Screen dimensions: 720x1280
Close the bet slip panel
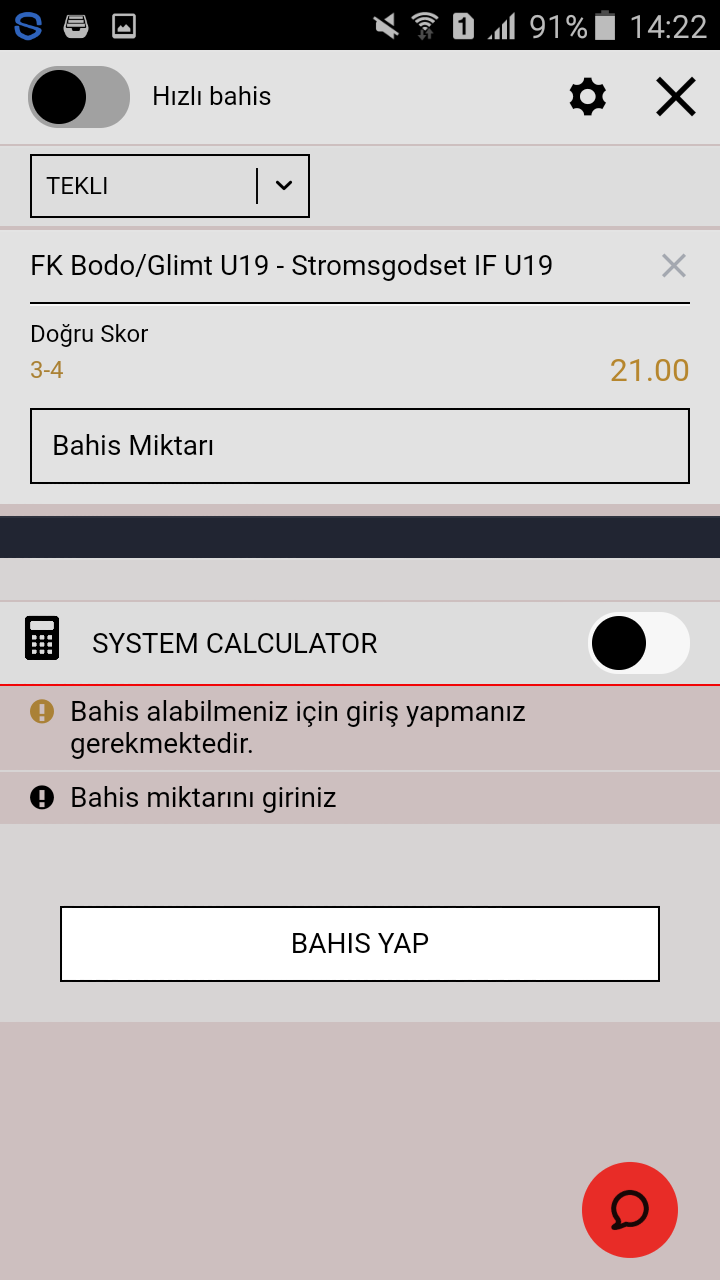click(676, 97)
